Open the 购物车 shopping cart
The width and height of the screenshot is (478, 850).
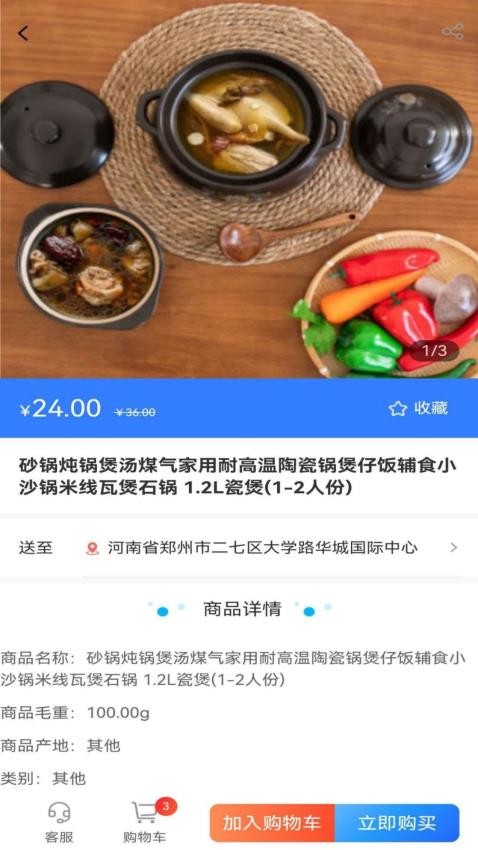[x=145, y=823]
